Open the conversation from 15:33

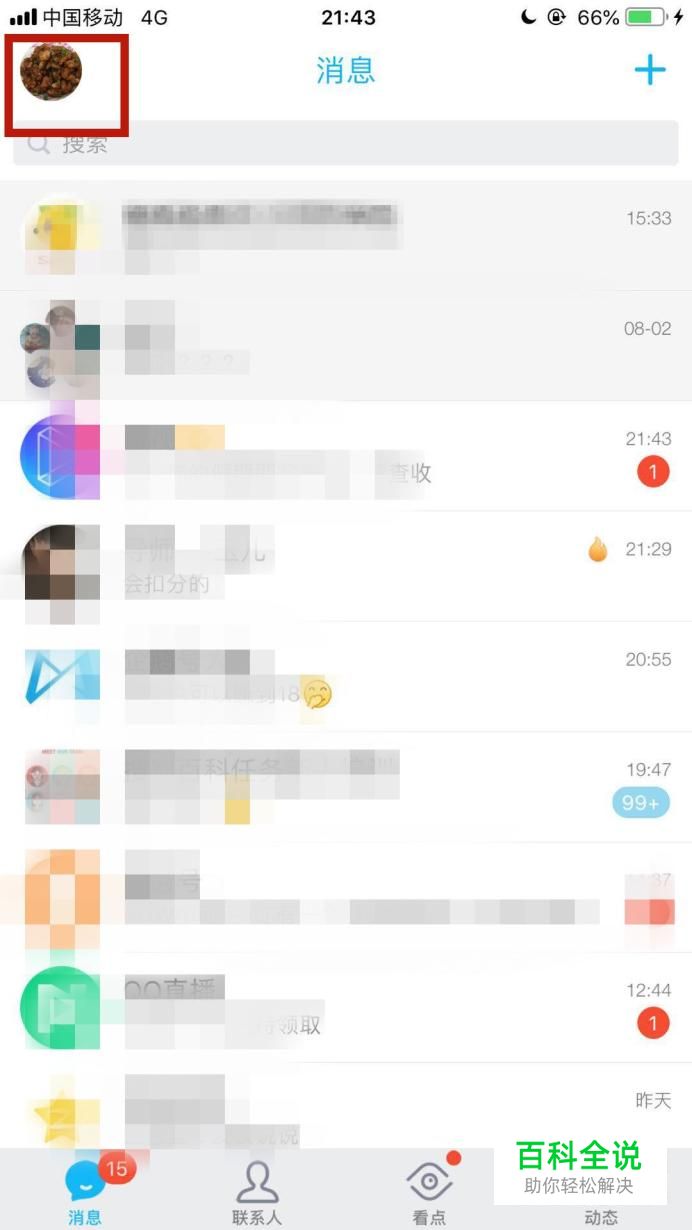(346, 236)
